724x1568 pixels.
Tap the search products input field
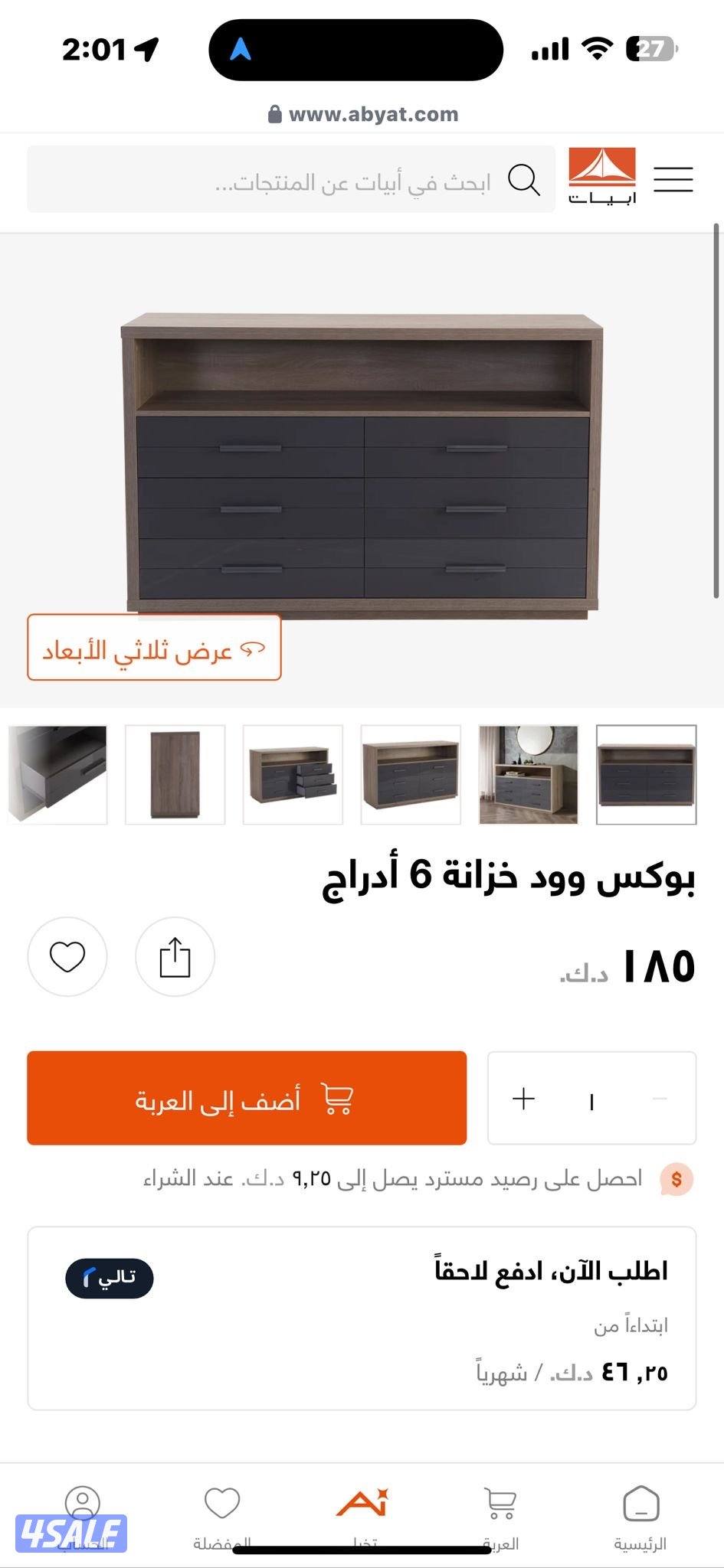pyautogui.click(x=345, y=180)
